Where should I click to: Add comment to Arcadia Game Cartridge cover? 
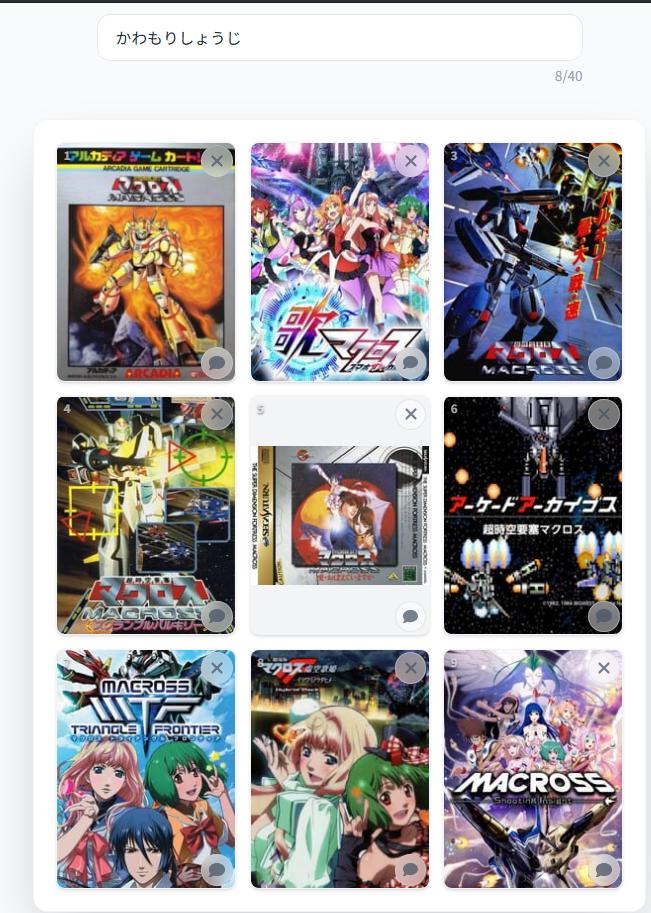pyautogui.click(x=217, y=363)
